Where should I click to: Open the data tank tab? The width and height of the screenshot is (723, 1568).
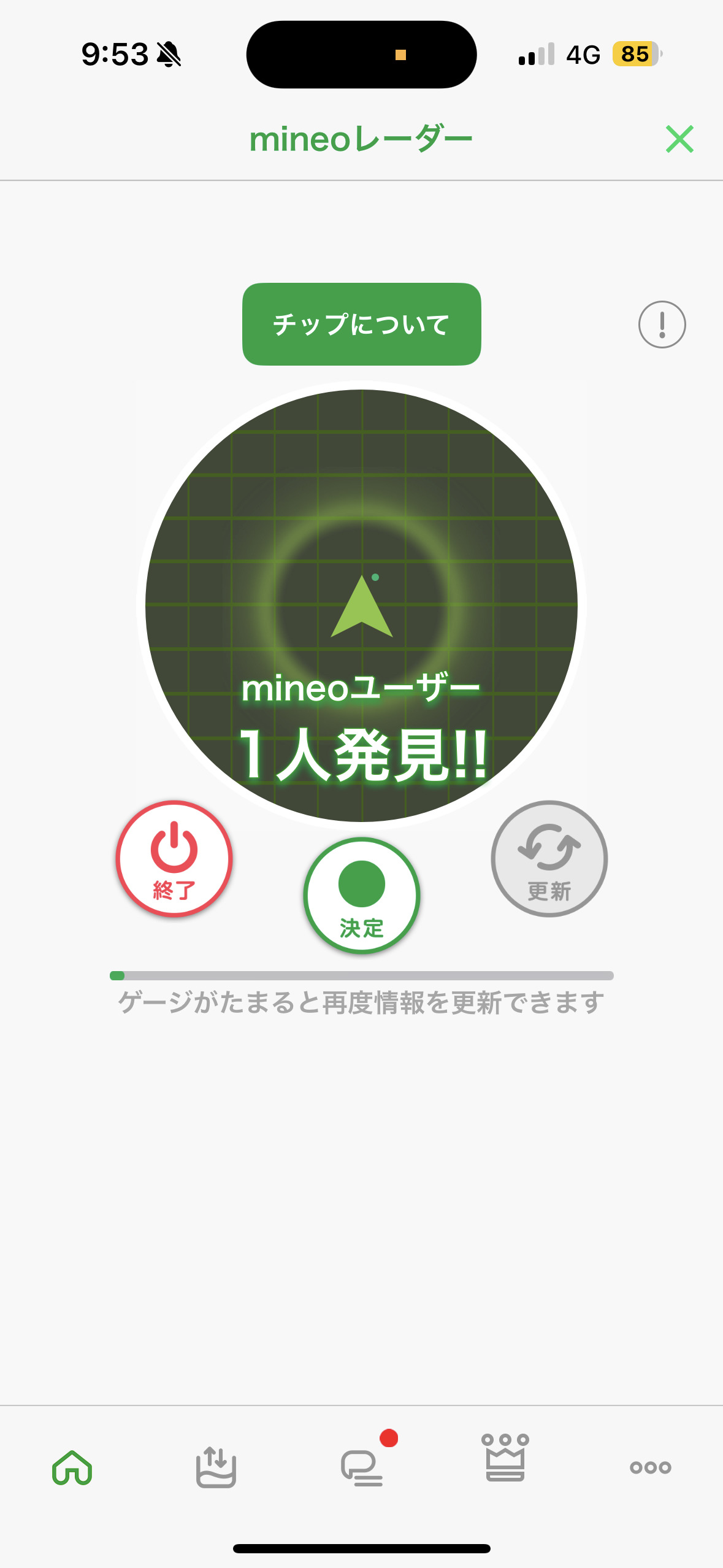(x=216, y=1467)
